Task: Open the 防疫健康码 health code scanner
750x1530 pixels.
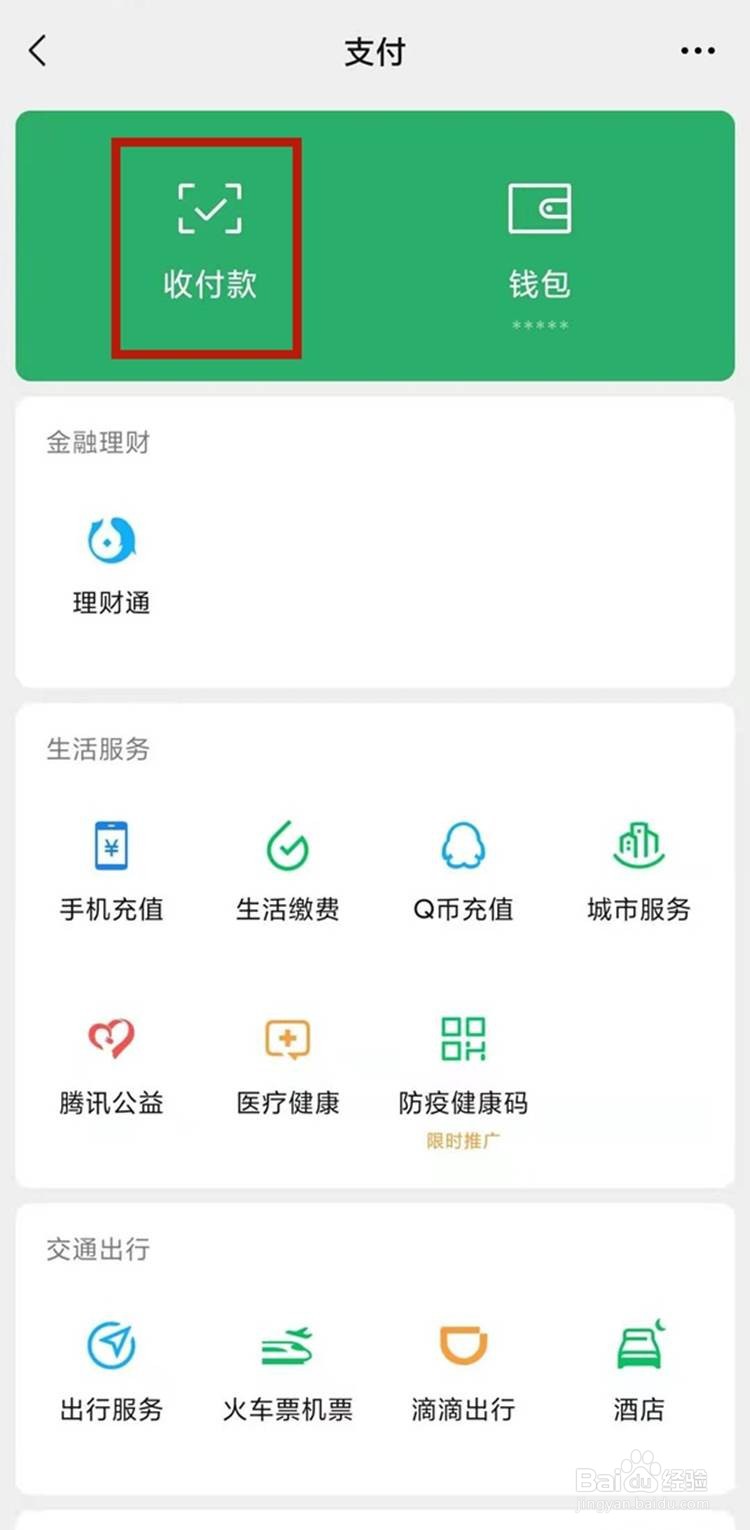Action: (x=462, y=1065)
